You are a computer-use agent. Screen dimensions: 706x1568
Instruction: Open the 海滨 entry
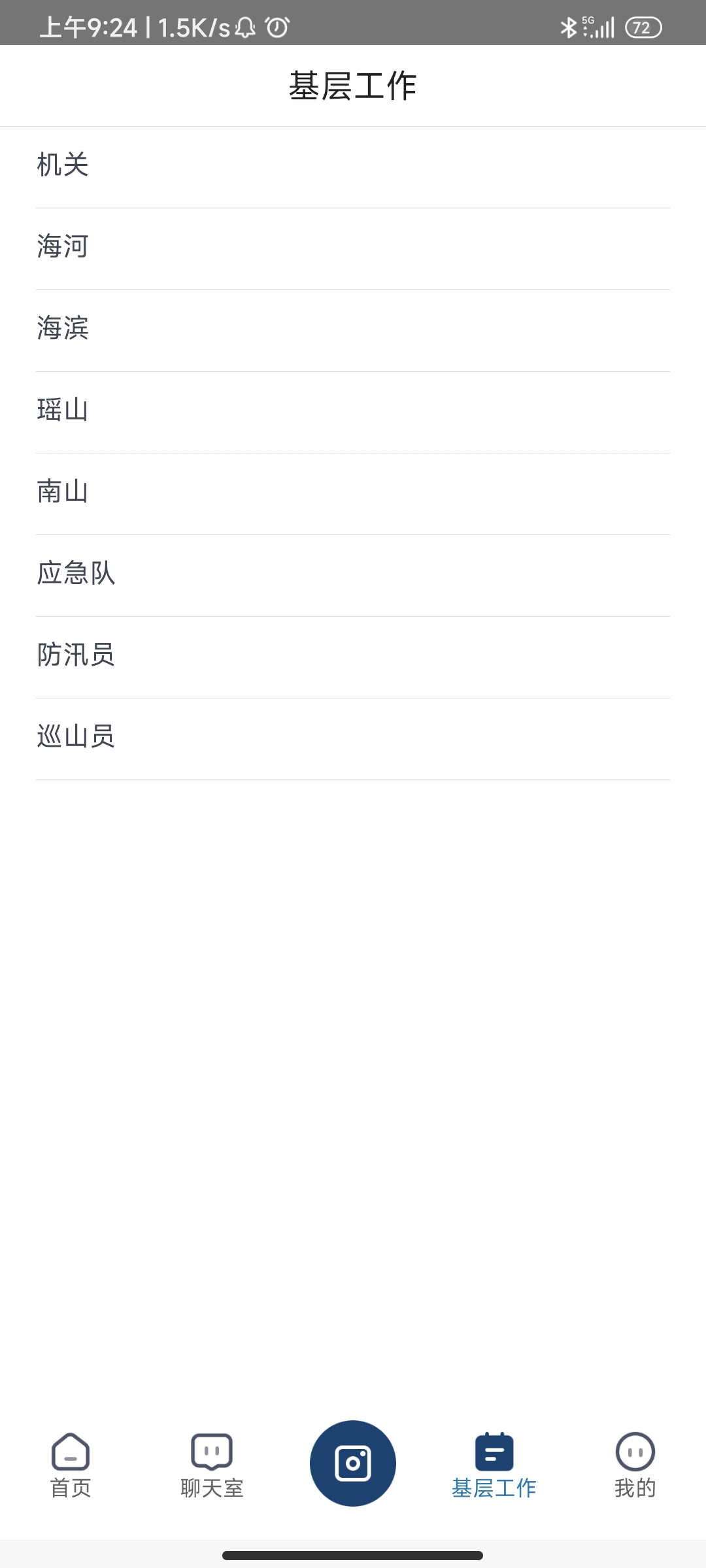353,329
